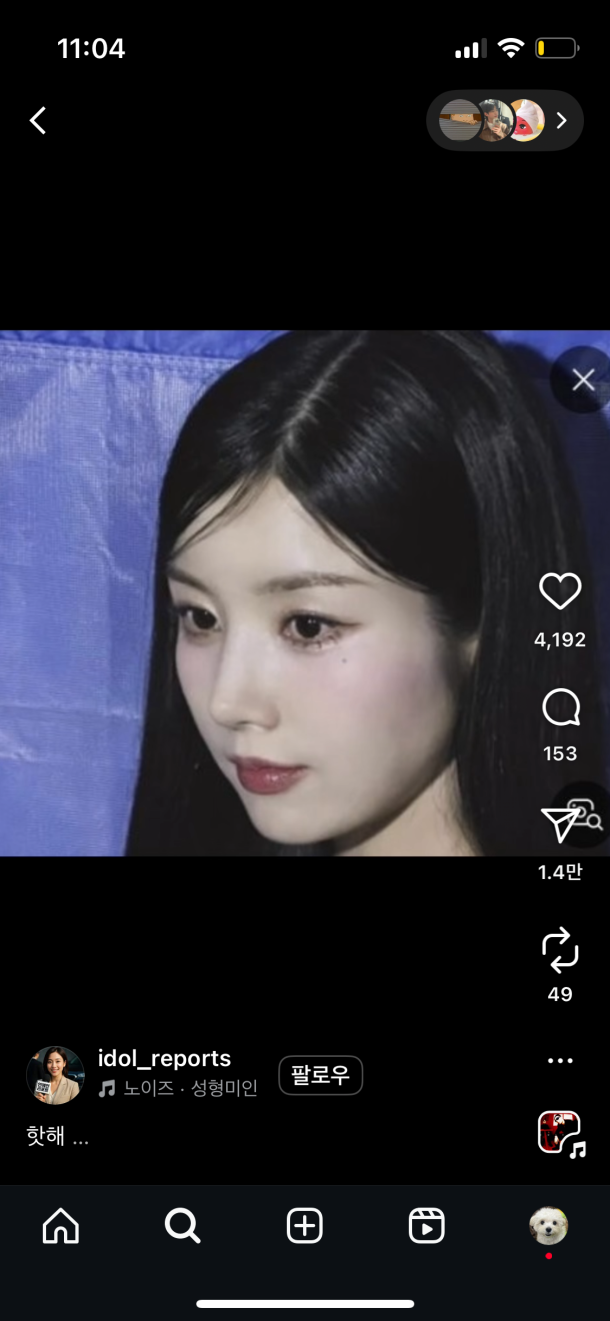Go back using the top-left arrow
Screen dimensions: 610x1321
38,121
